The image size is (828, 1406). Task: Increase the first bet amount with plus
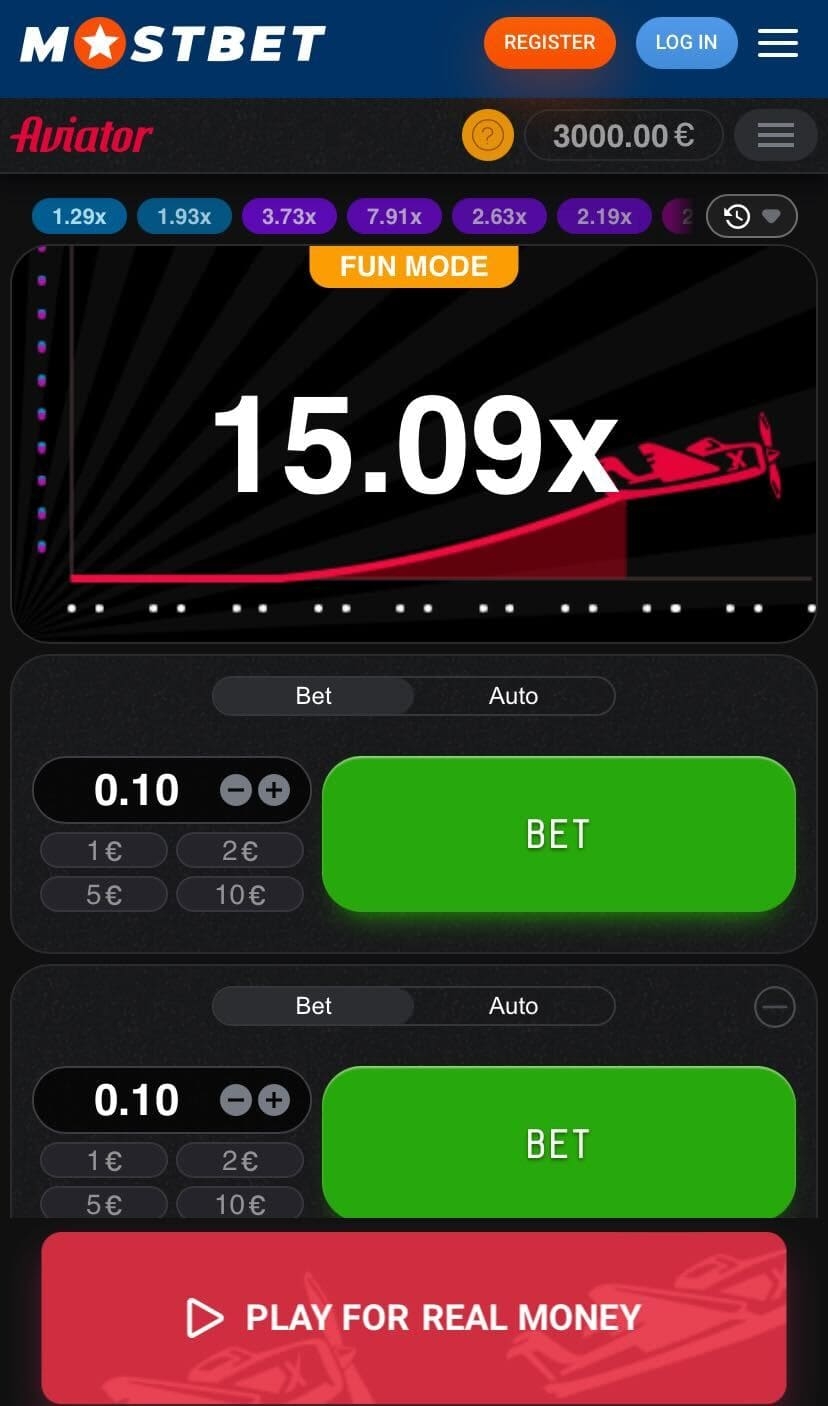click(x=274, y=791)
